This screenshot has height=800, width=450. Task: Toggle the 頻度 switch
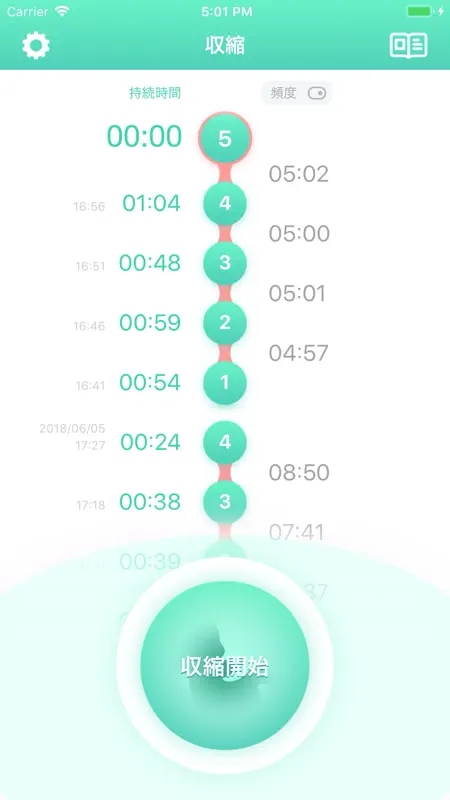click(317, 93)
